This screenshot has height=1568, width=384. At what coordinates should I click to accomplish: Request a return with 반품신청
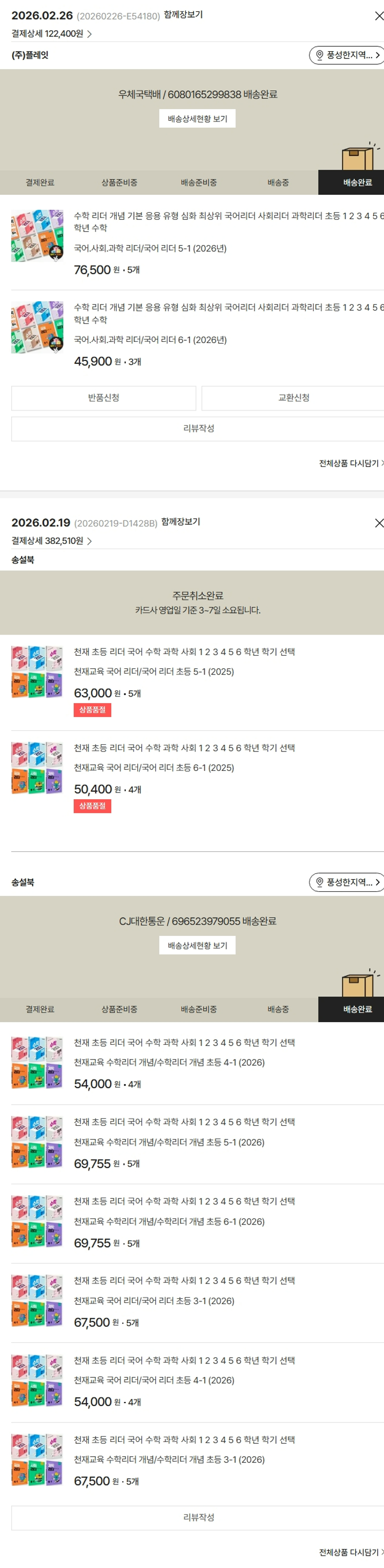[103, 398]
